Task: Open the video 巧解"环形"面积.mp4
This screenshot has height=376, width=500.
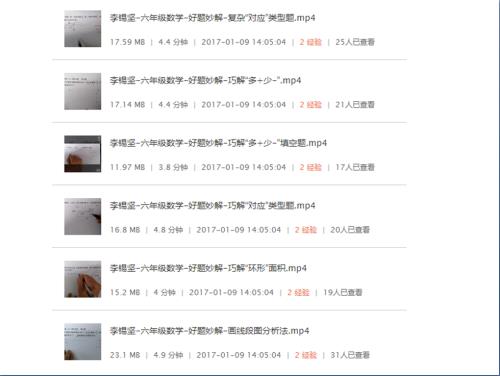Action: click(x=208, y=268)
